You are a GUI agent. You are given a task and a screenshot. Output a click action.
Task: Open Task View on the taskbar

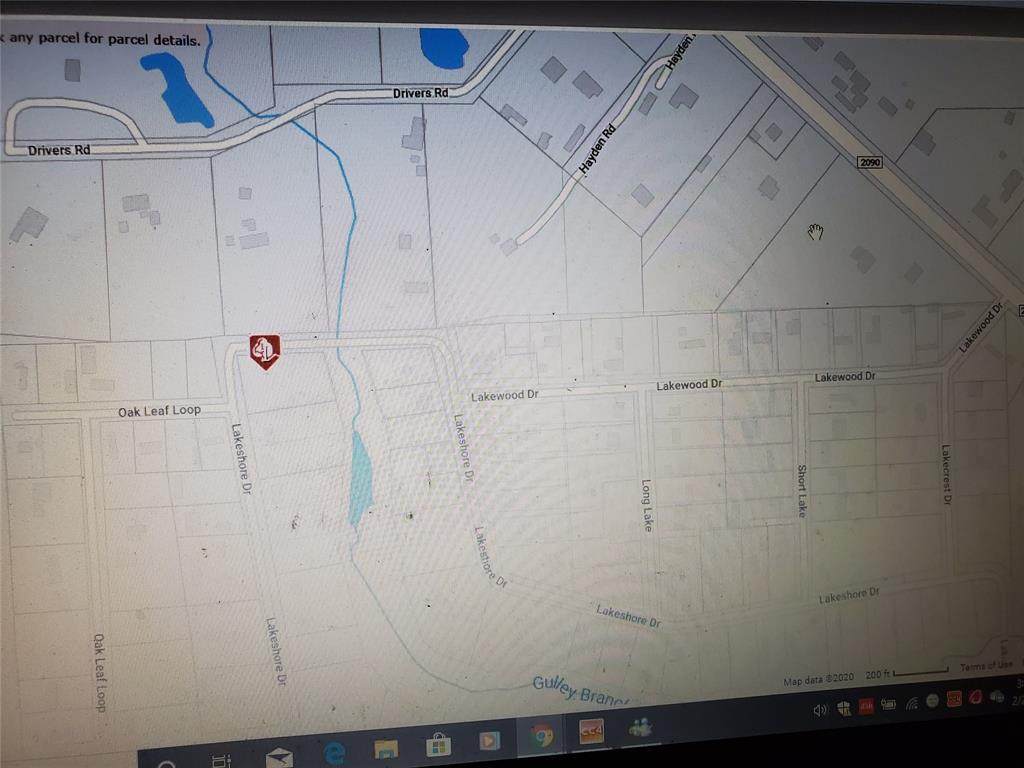(x=220, y=760)
